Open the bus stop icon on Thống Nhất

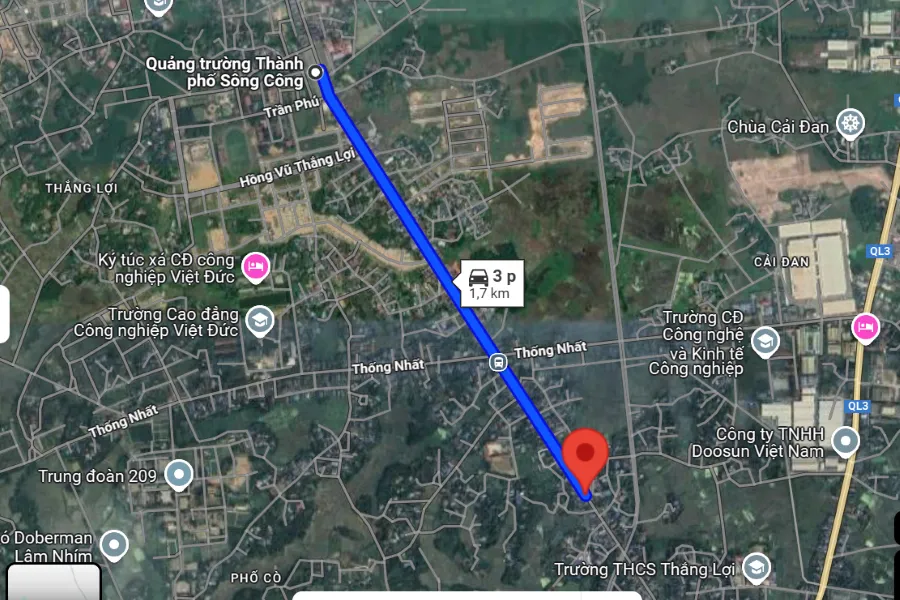click(x=497, y=362)
